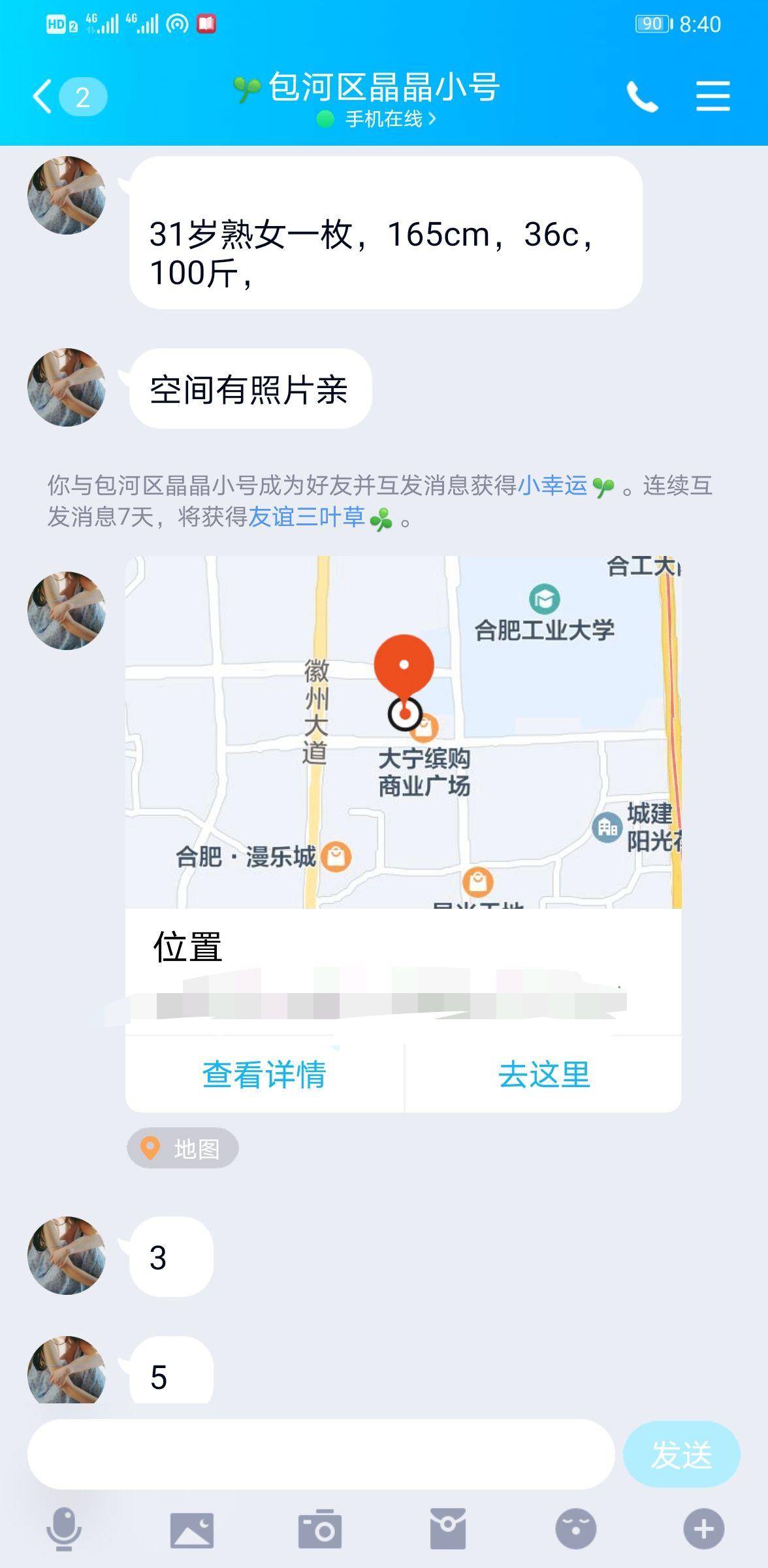Screen dimensions: 768x1568
Task: Open the camera to take a photo
Action: click(320, 1529)
